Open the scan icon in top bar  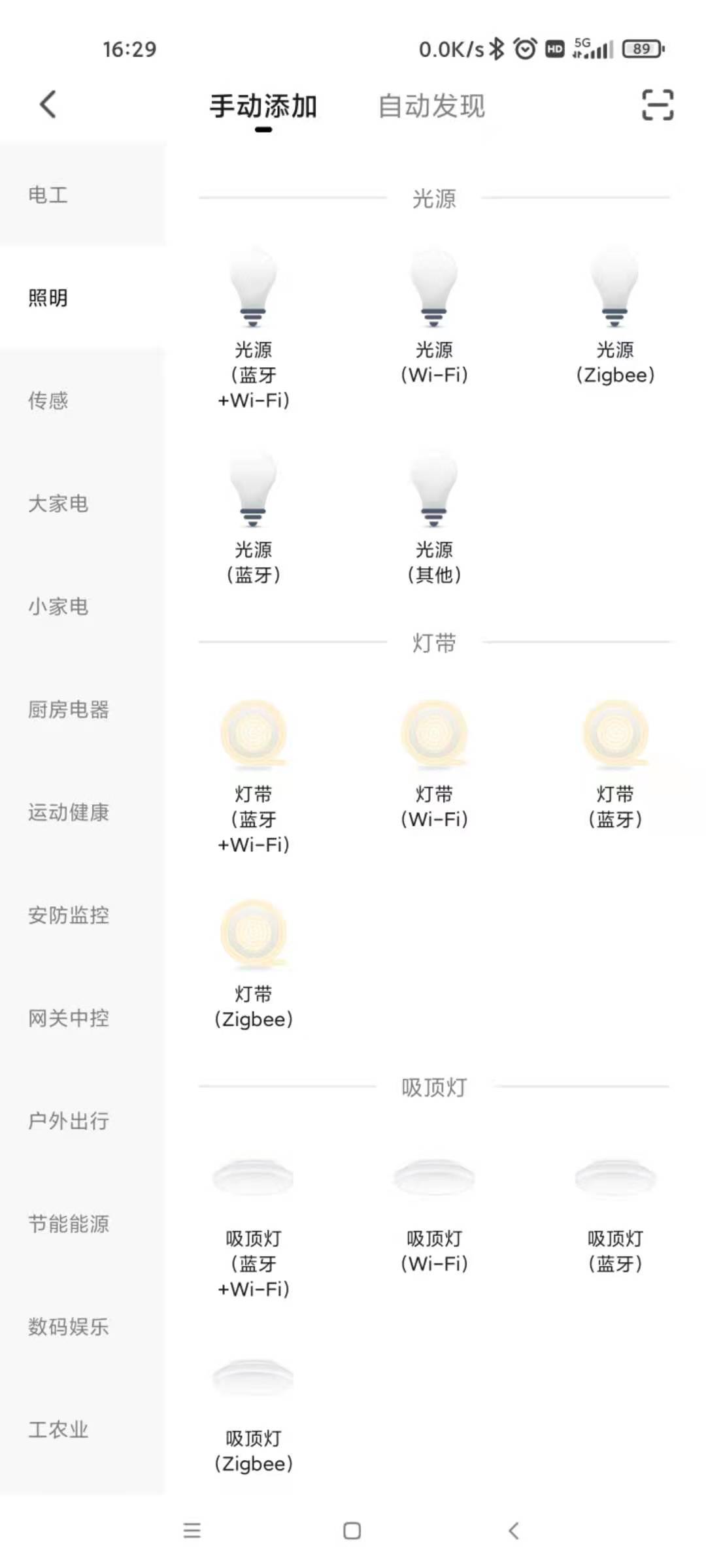coord(657,105)
